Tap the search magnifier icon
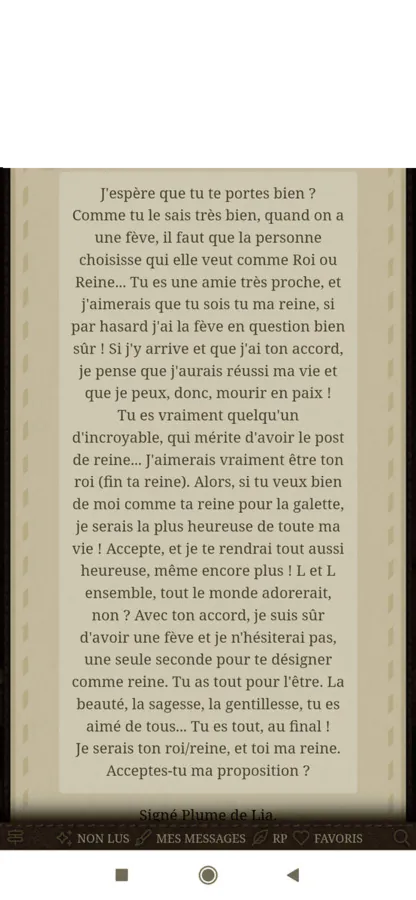This screenshot has height=900, width=416. click(x=402, y=838)
